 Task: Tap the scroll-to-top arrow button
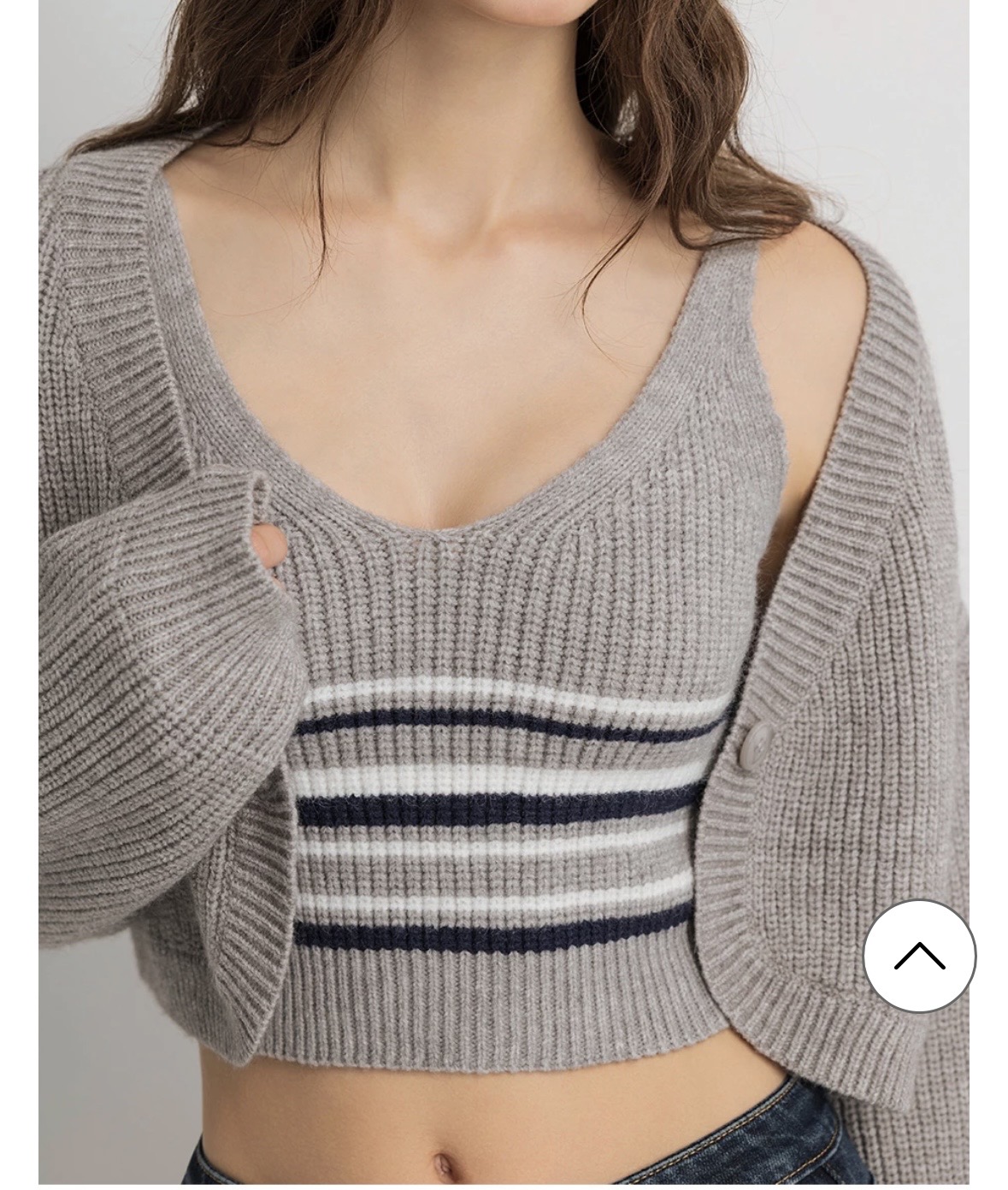pos(919,956)
